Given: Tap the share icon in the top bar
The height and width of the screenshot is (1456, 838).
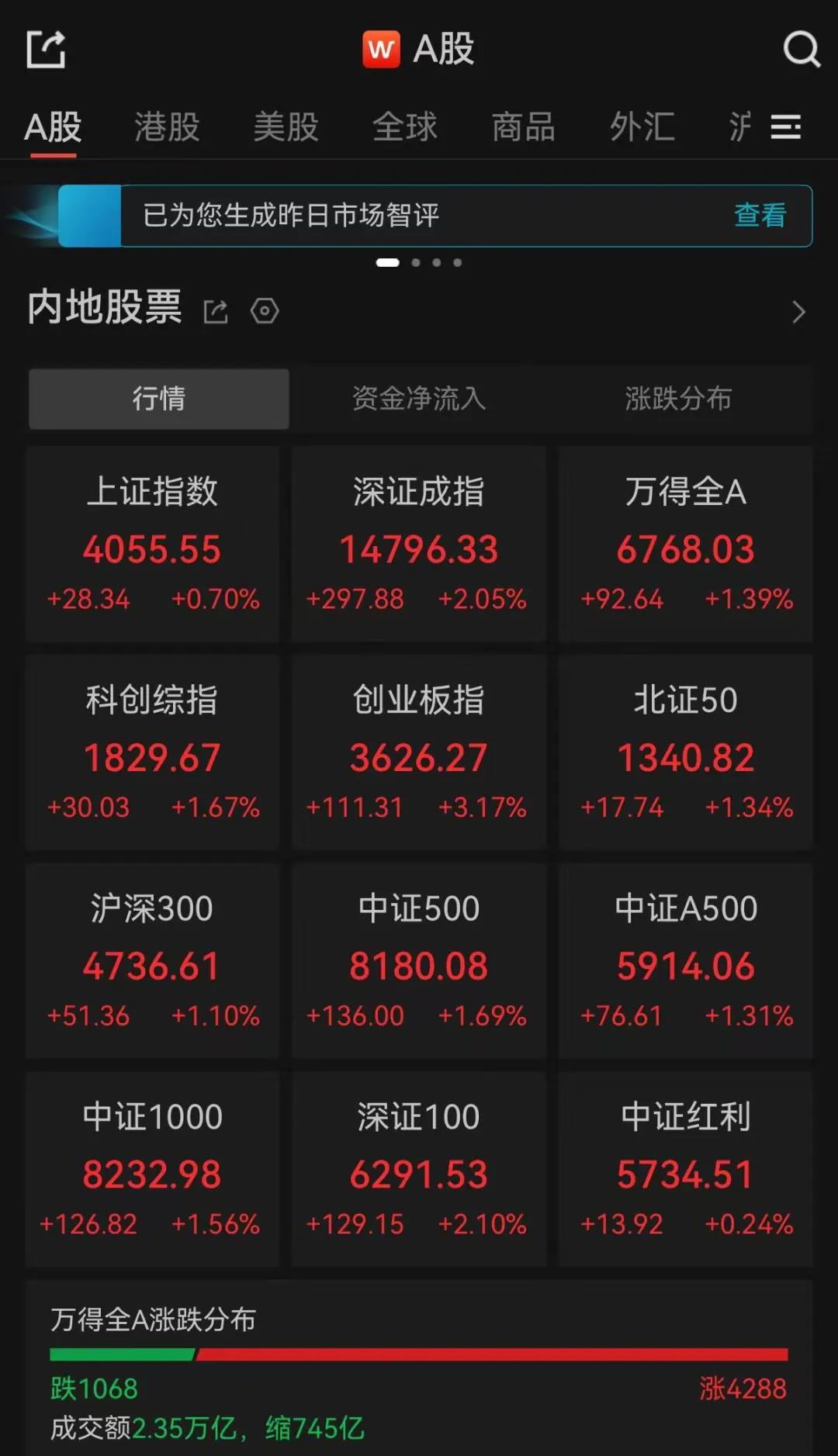Looking at the screenshot, I should (x=46, y=50).
